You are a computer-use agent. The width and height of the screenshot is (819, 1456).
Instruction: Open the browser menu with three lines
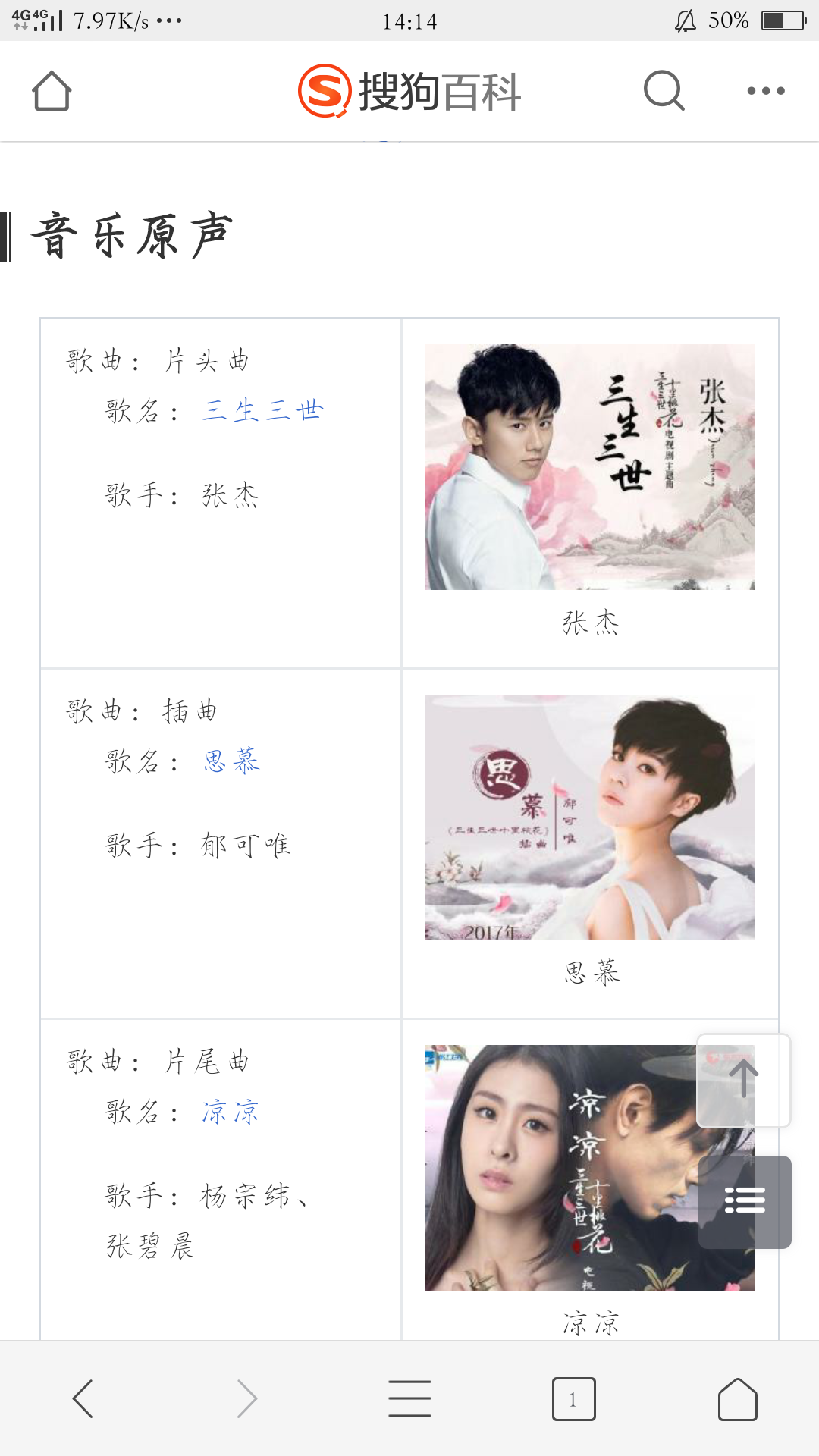point(409,1398)
